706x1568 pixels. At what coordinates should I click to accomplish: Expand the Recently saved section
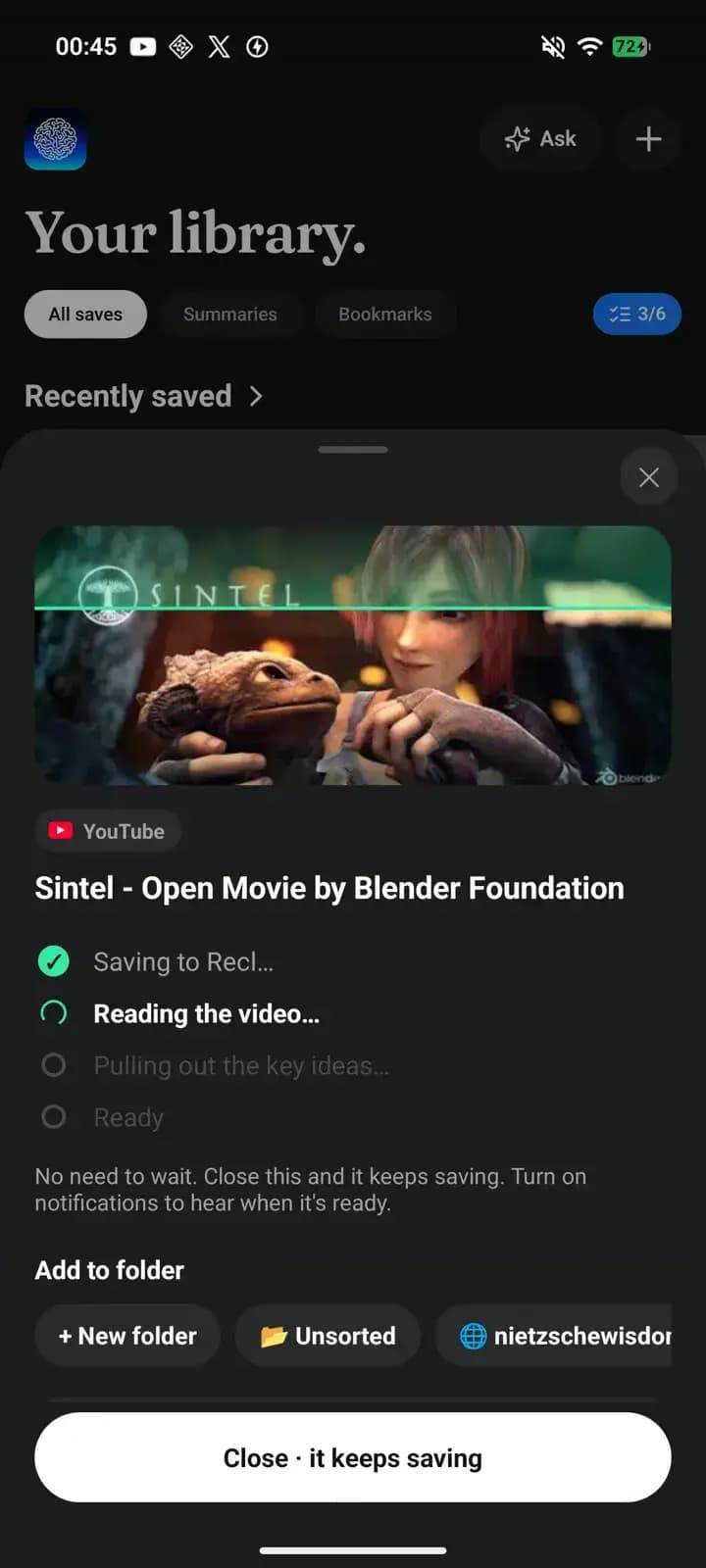[x=143, y=396]
